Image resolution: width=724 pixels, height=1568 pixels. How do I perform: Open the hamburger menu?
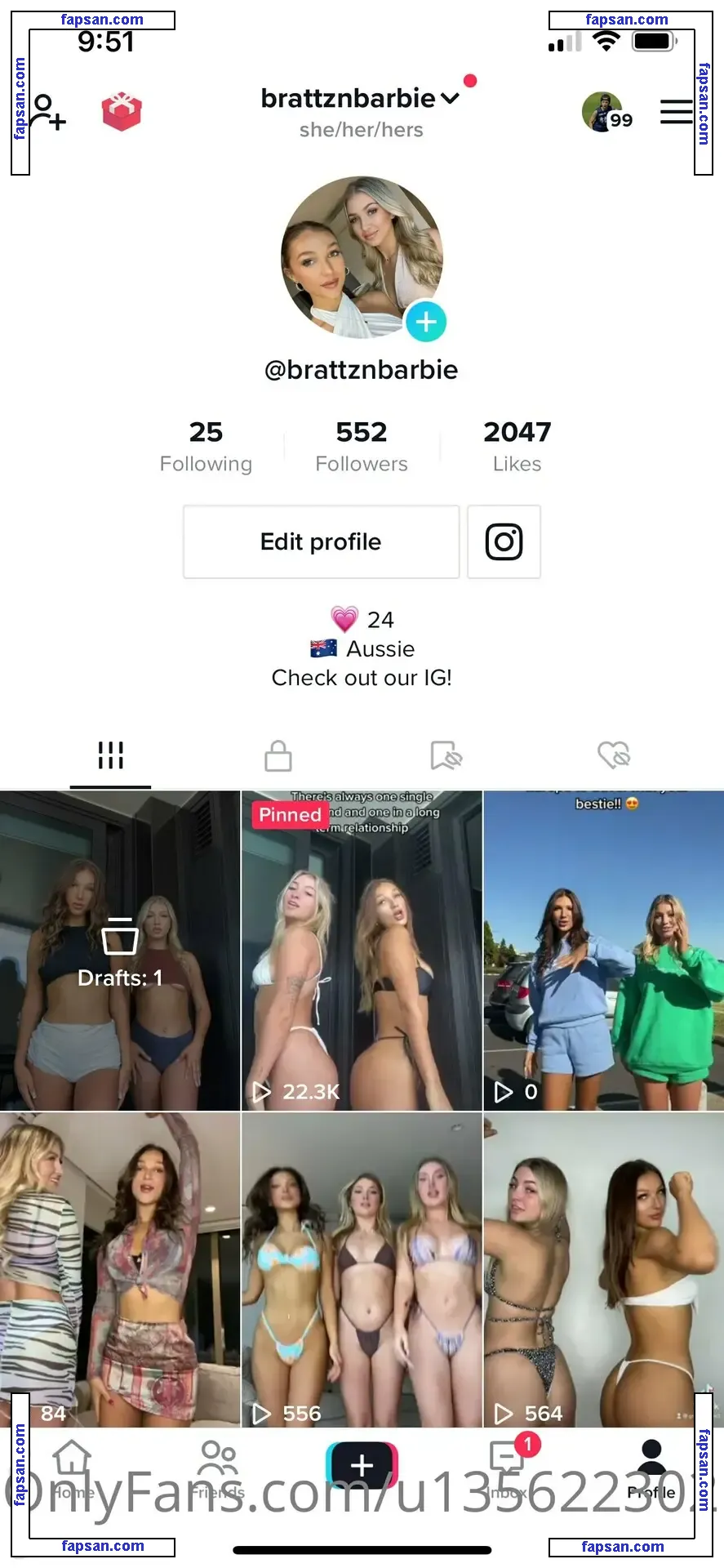pyautogui.click(x=676, y=112)
